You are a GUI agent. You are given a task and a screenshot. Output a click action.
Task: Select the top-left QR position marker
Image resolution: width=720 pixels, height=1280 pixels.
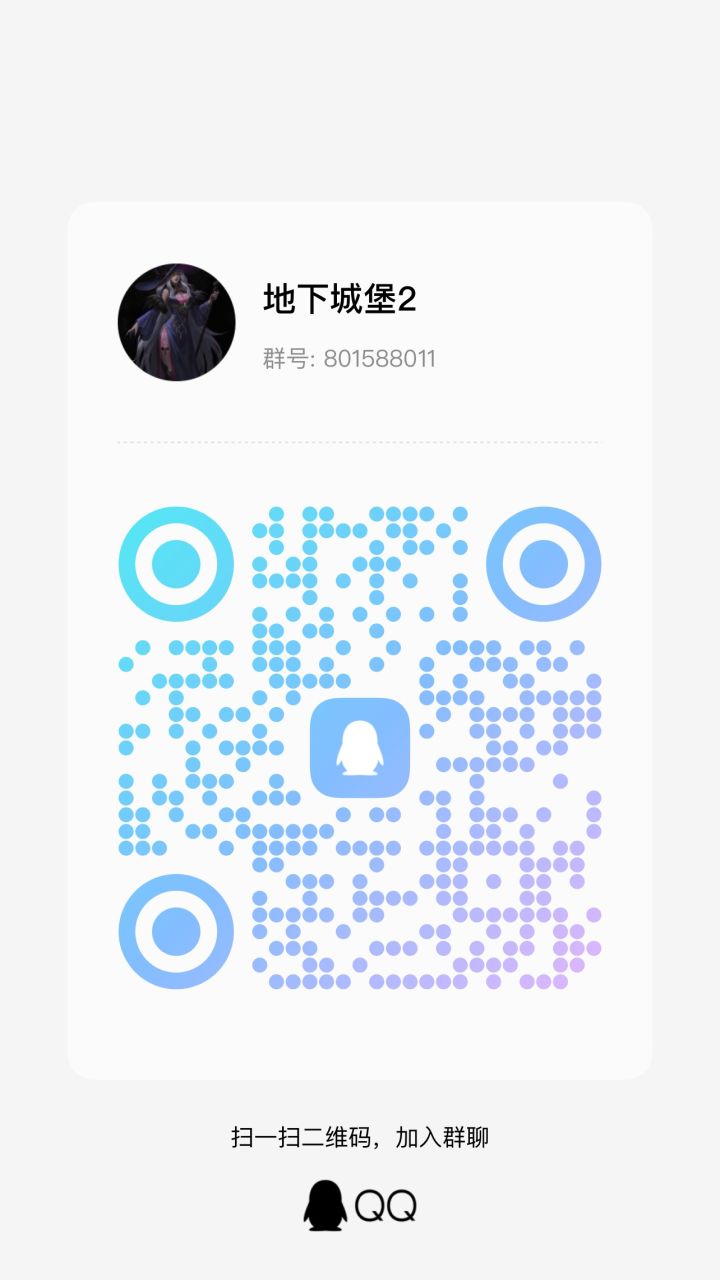(175, 563)
